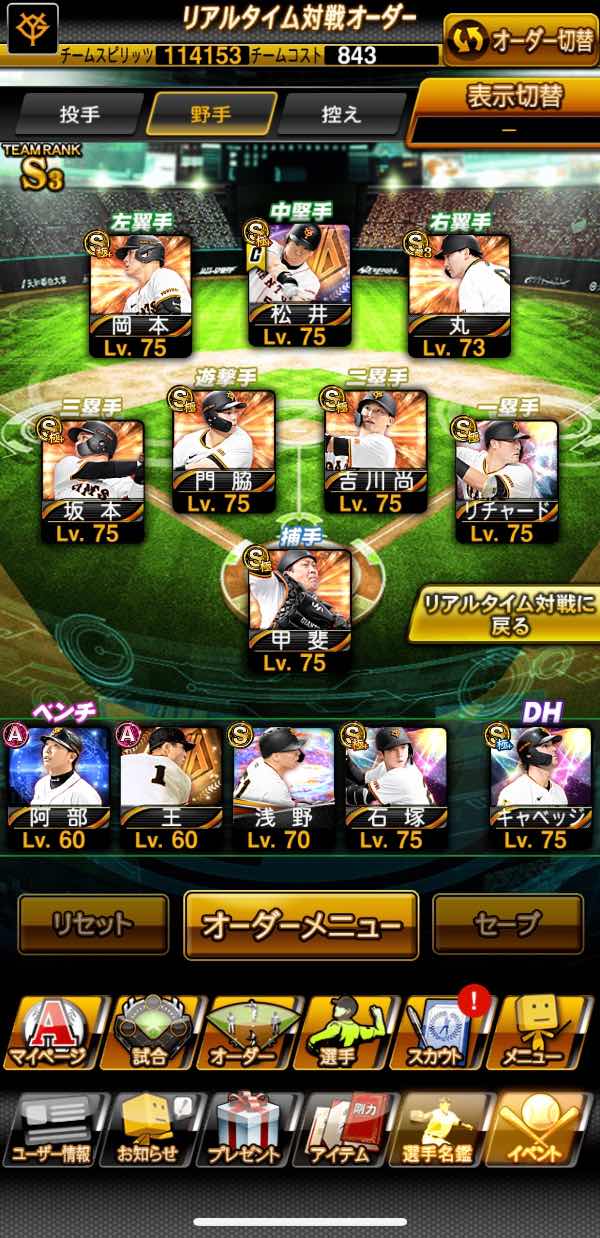600x1238 pixels.
Task: Select left fielder 岡本 card
Action: click(x=141, y=296)
